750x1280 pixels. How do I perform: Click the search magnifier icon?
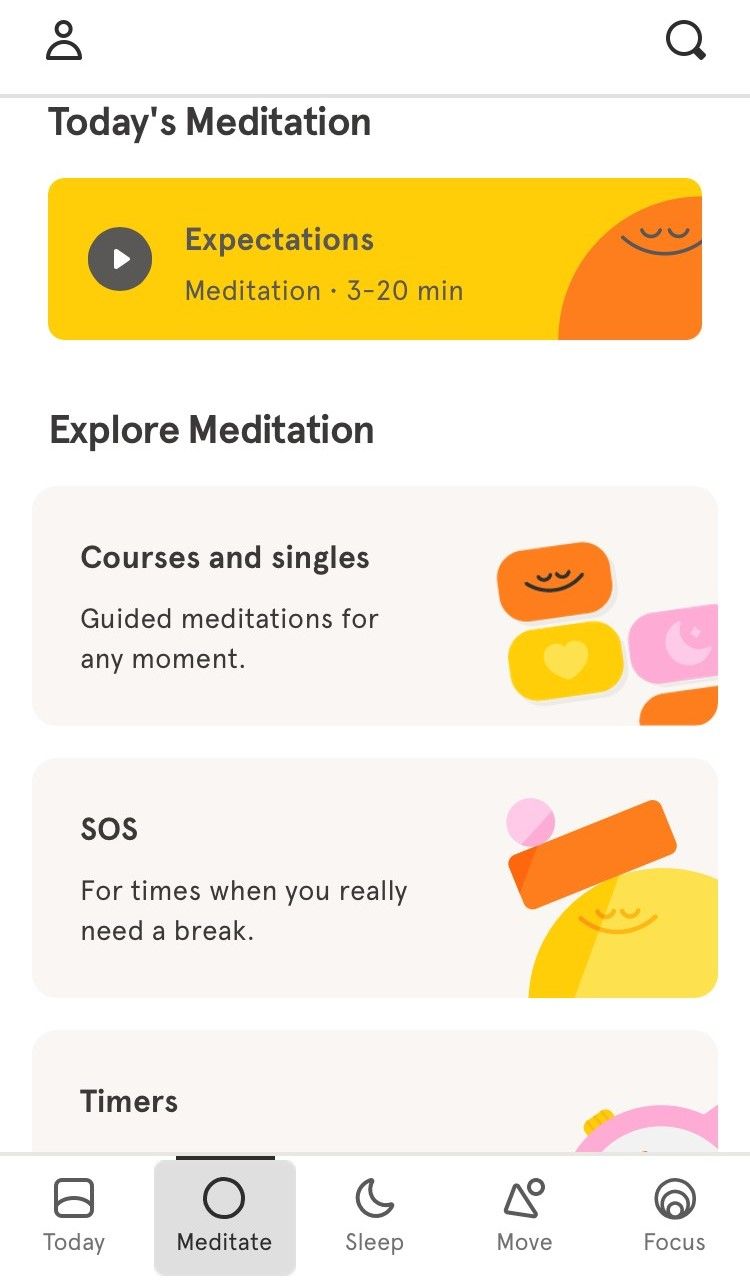[685, 41]
